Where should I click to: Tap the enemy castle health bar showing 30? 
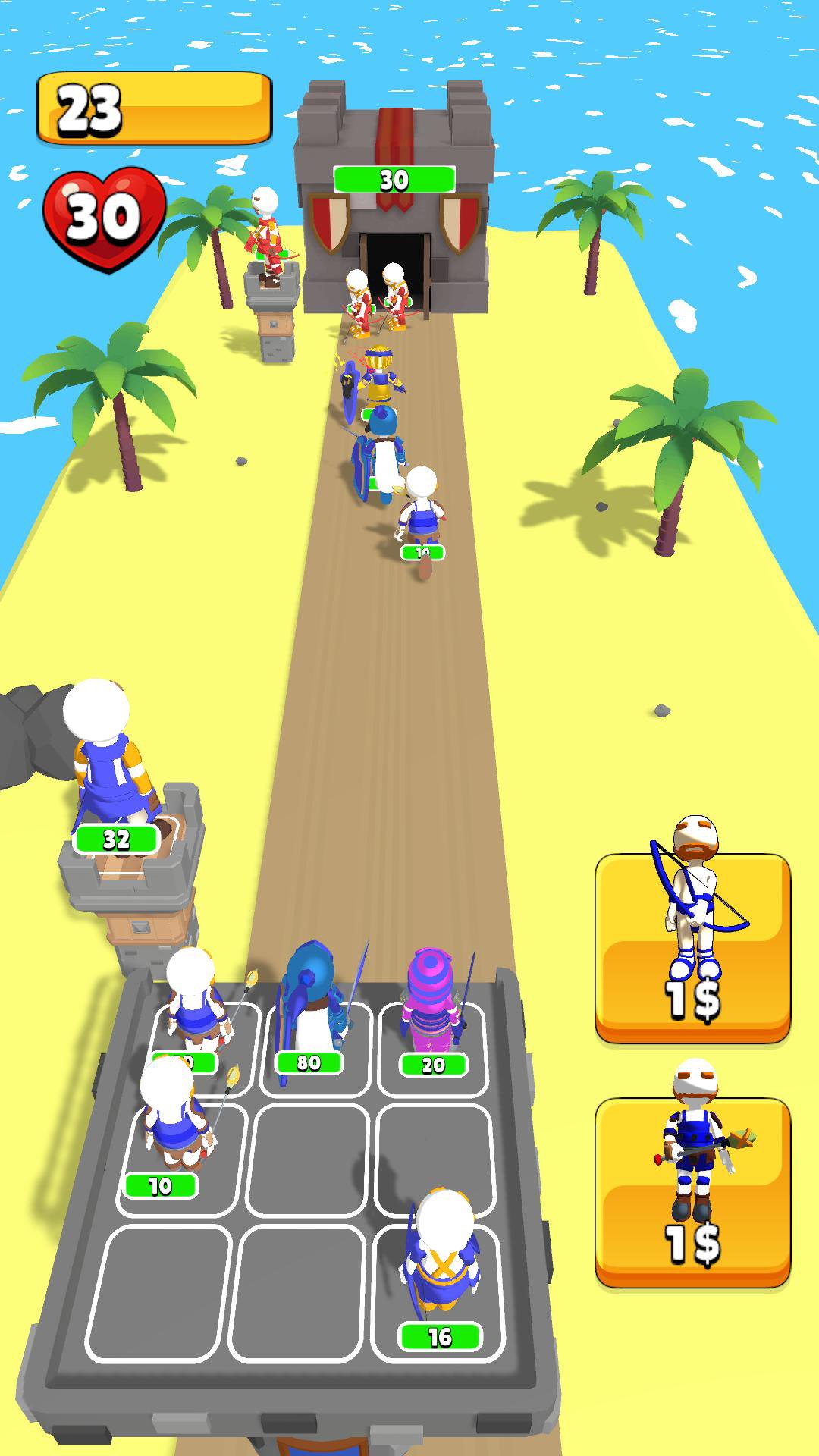(x=394, y=180)
